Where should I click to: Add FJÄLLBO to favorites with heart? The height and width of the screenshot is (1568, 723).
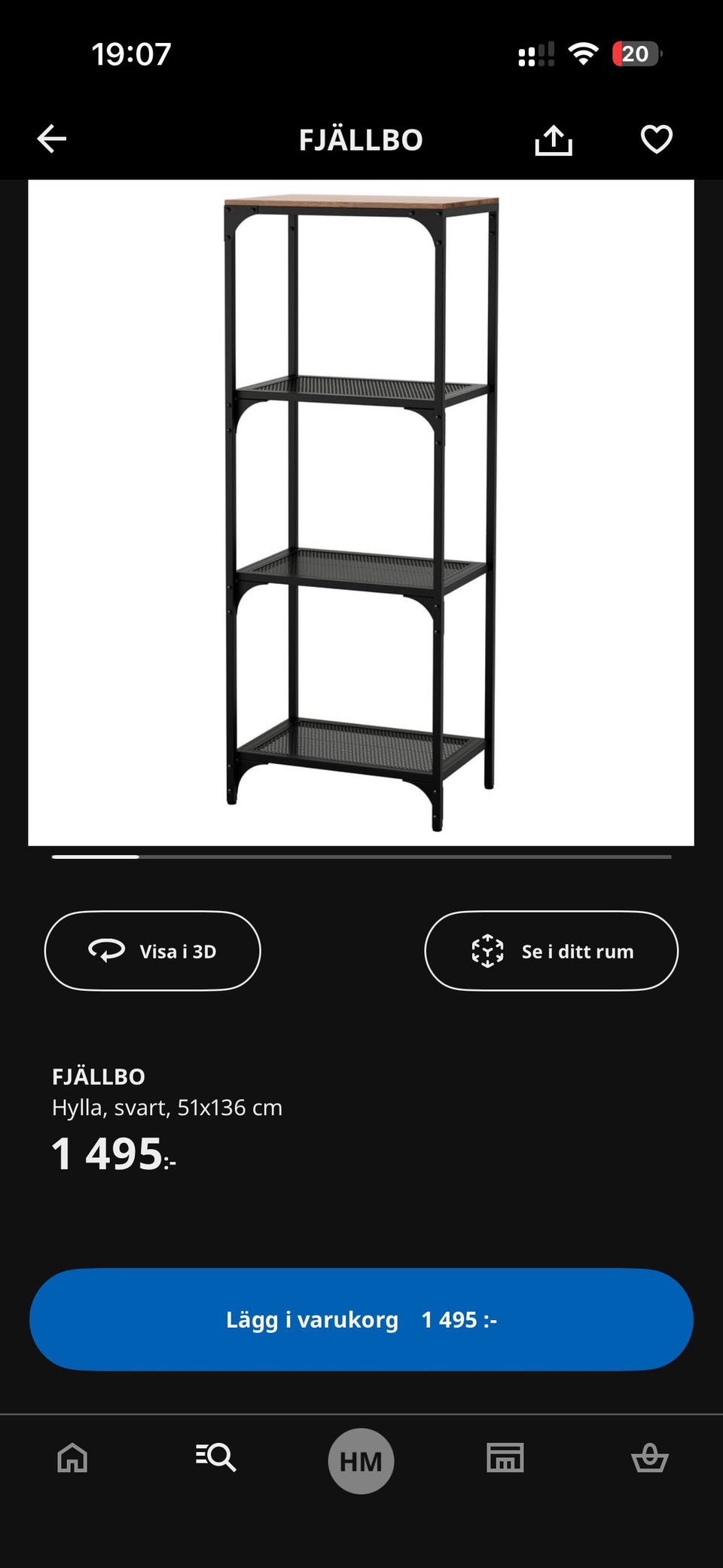[656, 139]
